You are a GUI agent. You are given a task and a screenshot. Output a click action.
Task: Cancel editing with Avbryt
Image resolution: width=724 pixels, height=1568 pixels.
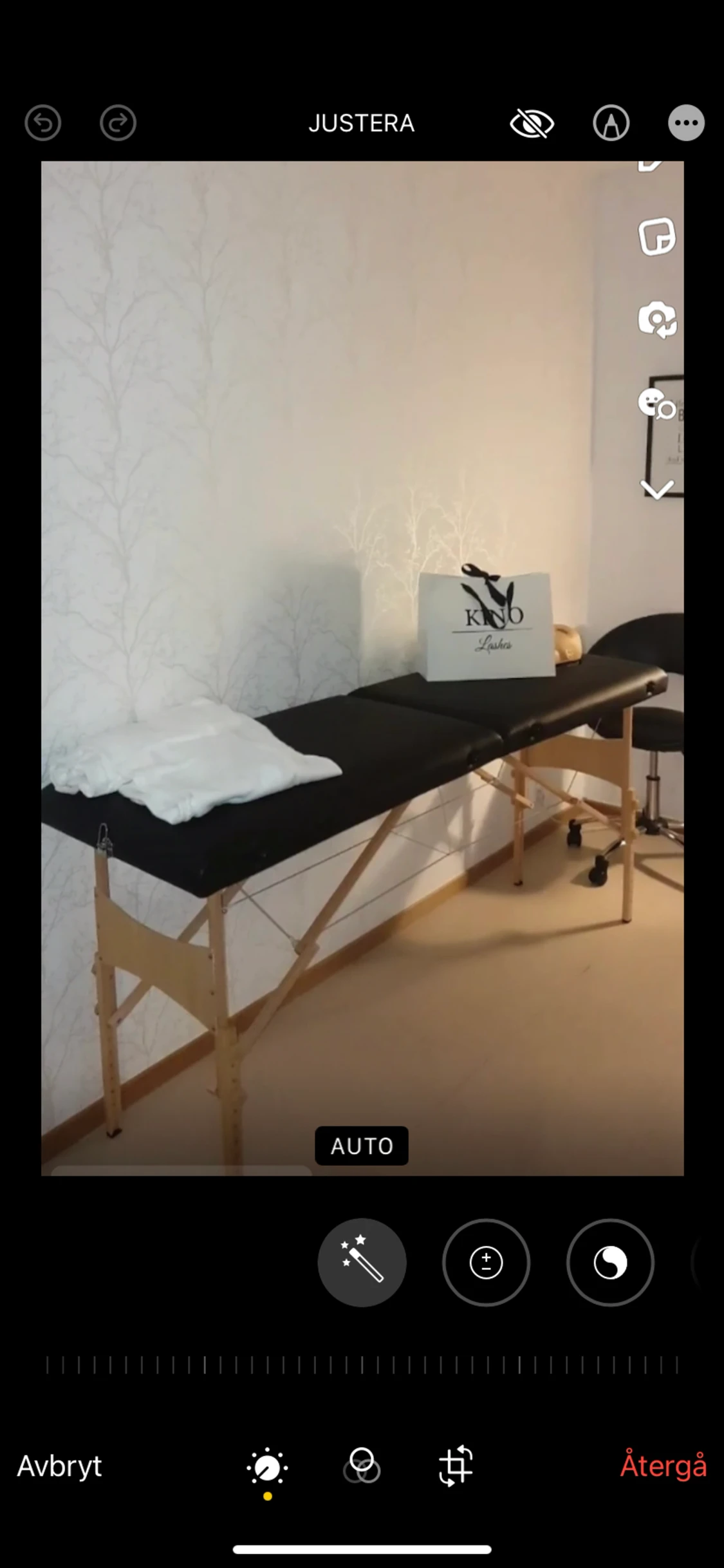tap(59, 1466)
